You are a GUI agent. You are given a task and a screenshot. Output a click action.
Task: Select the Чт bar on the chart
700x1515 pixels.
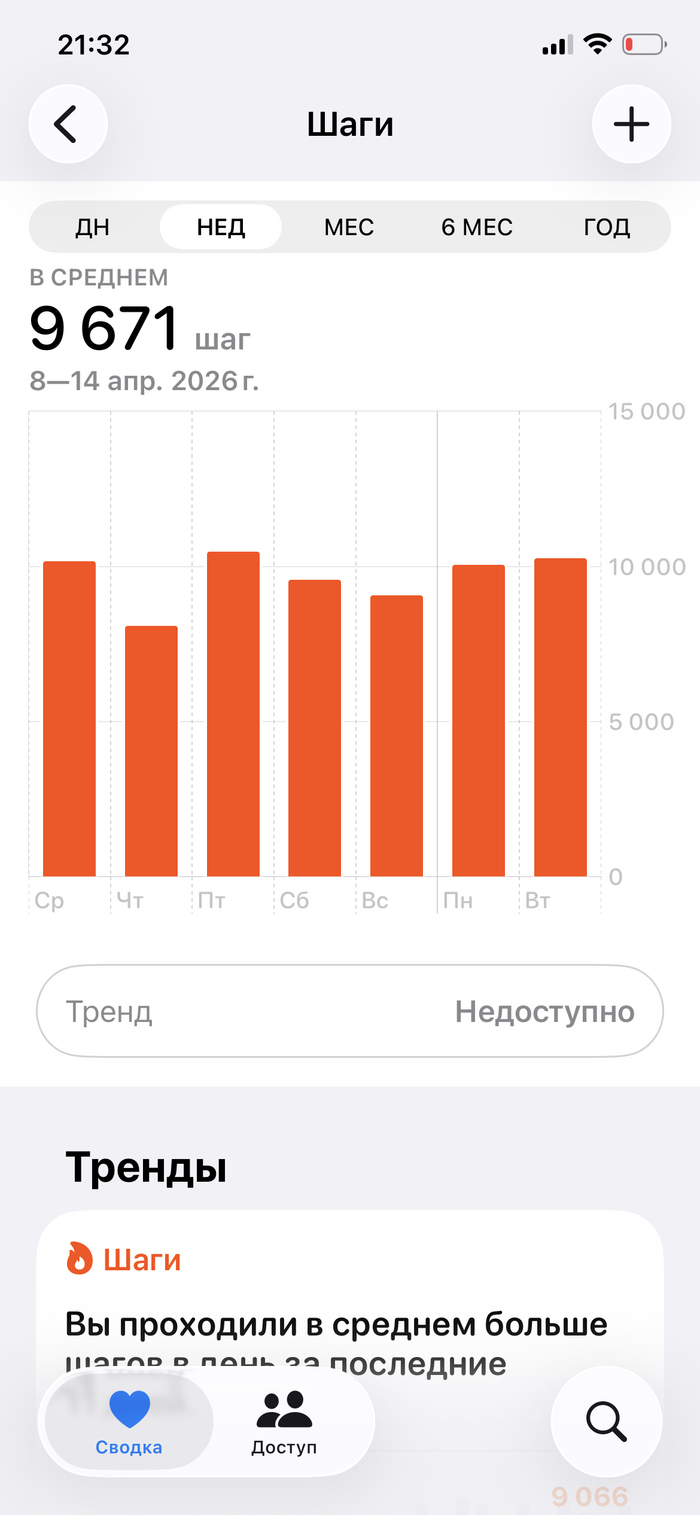tap(151, 750)
